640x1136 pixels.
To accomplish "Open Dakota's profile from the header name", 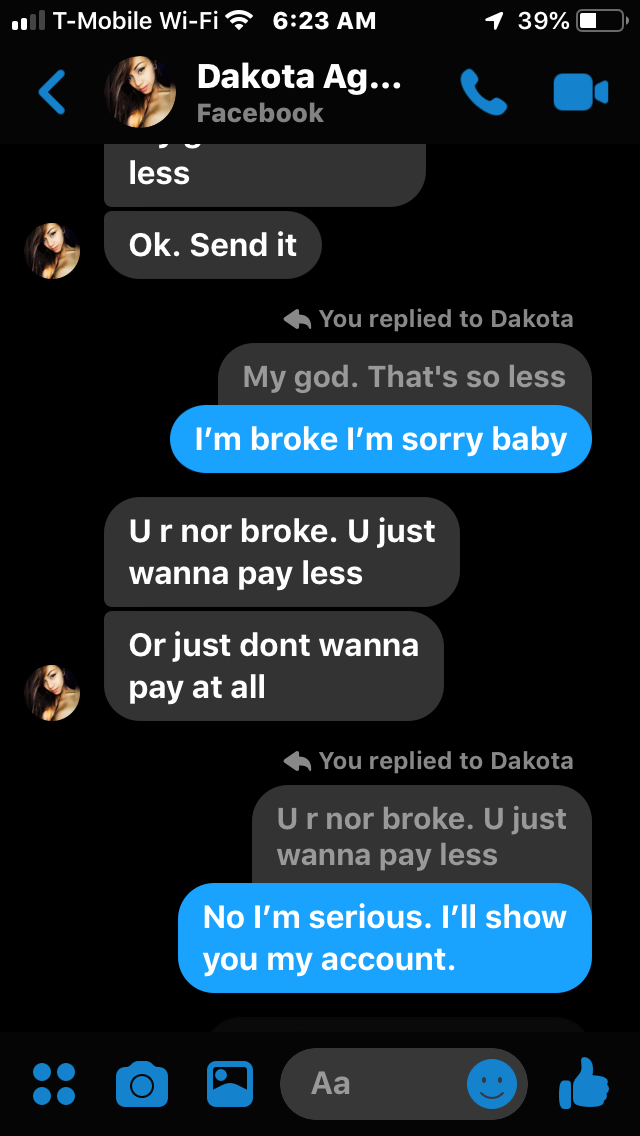I will (x=298, y=76).
